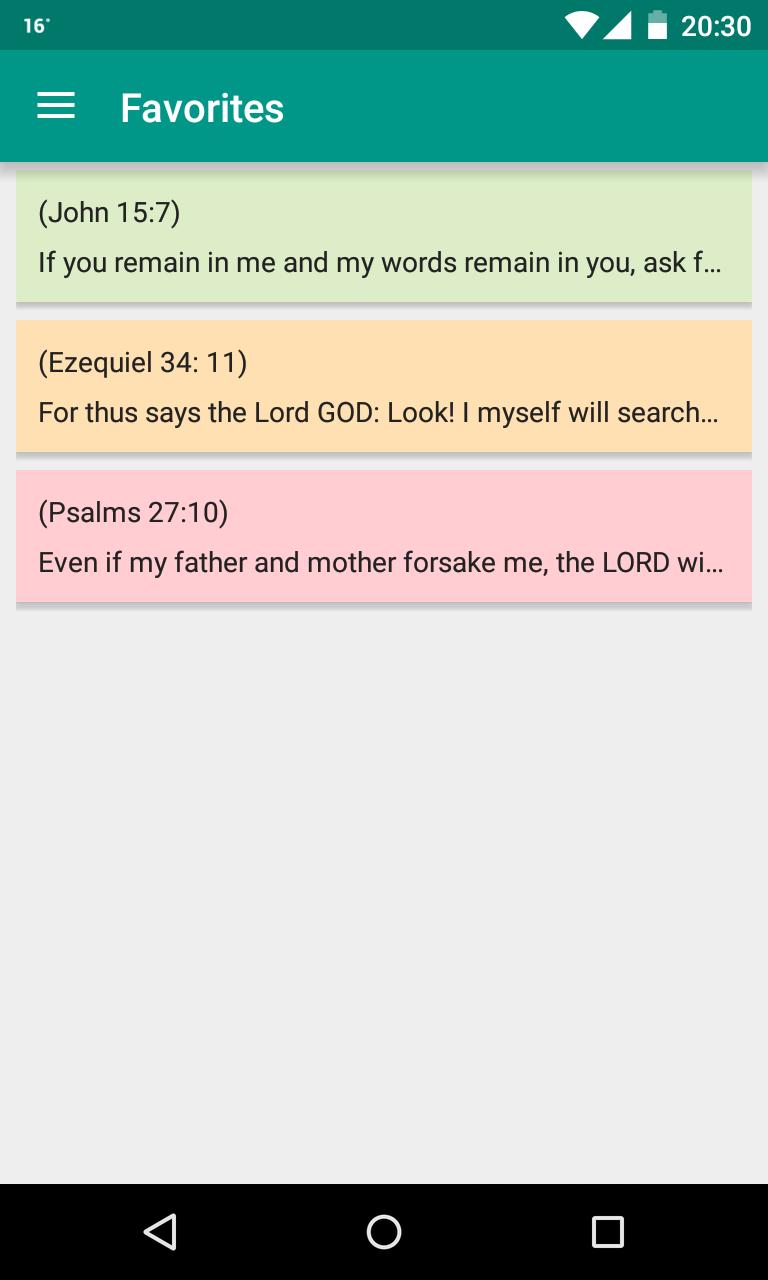This screenshot has width=768, height=1280.
Task: Open the navigation drawer menu
Action: (x=56, y=107)
